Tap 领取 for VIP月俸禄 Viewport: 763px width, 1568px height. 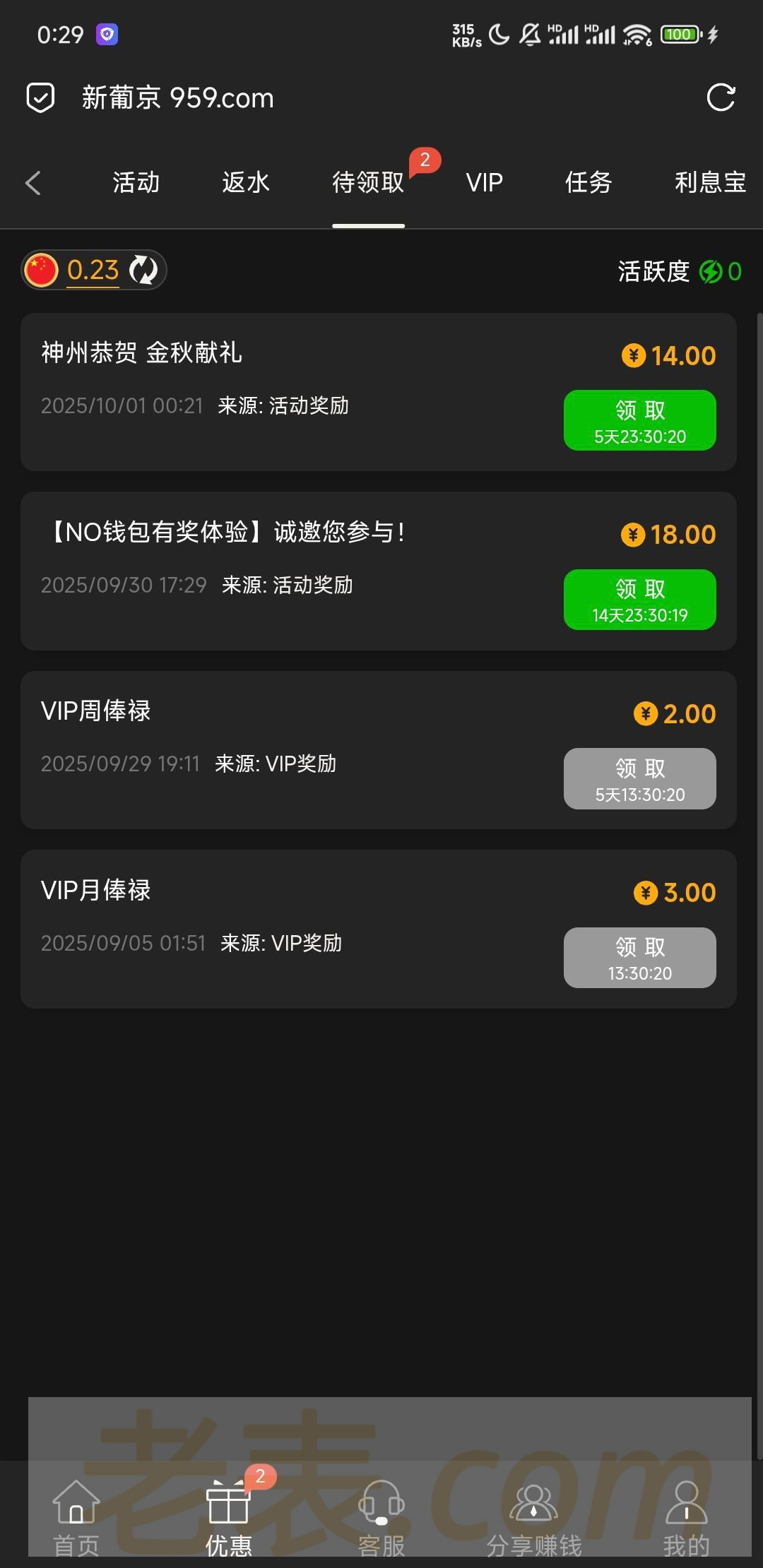click(639, 957)
